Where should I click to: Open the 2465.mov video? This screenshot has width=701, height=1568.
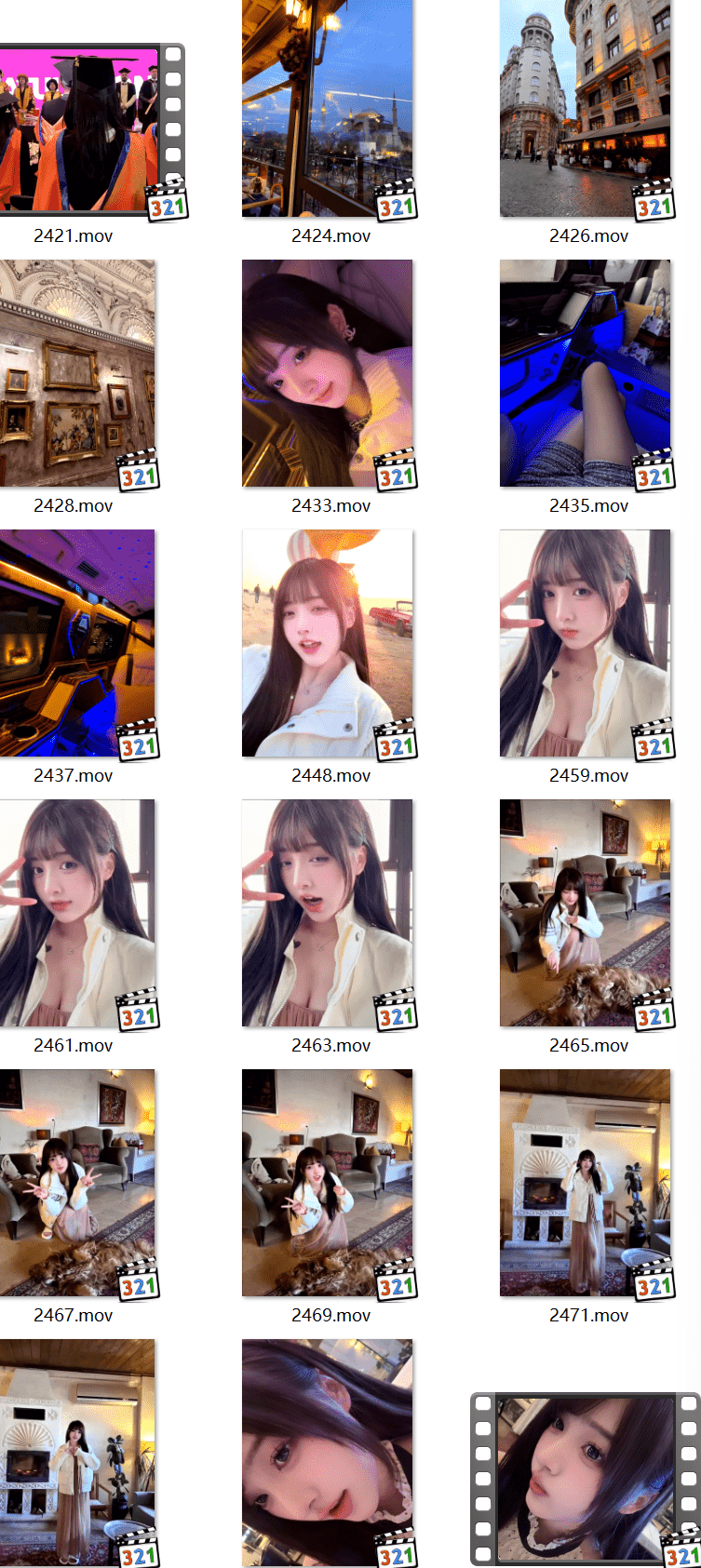pos(585,914)
